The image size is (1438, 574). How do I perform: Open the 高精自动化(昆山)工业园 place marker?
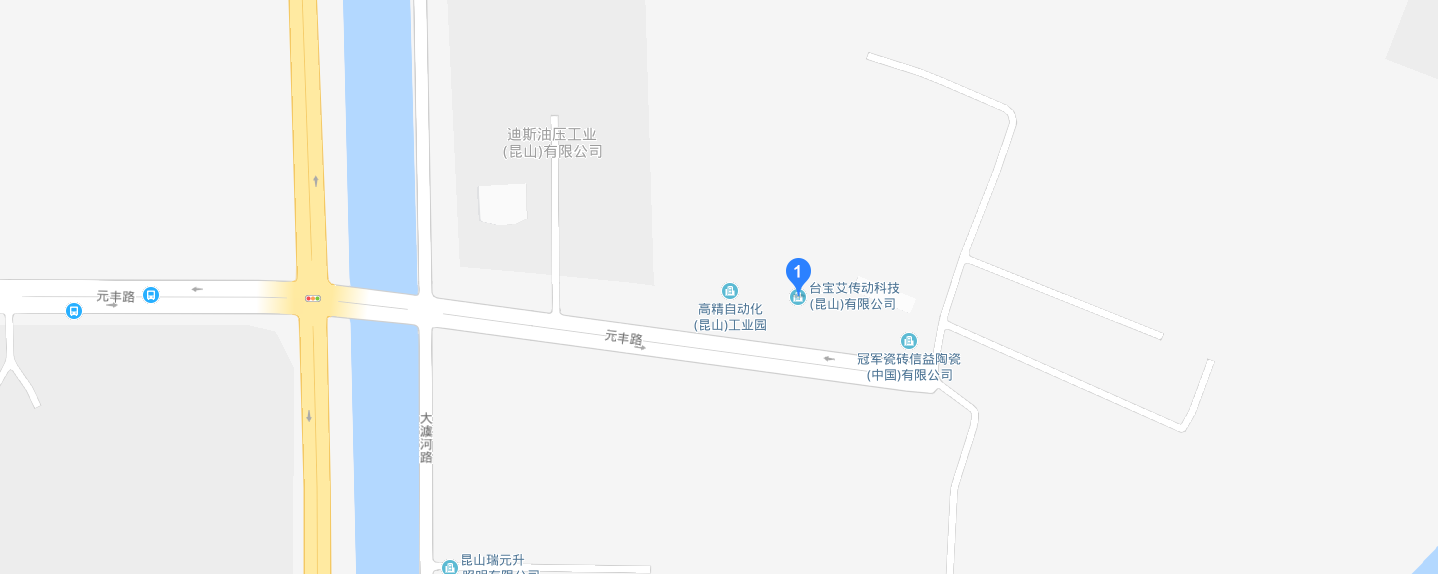tap(730, 291)
